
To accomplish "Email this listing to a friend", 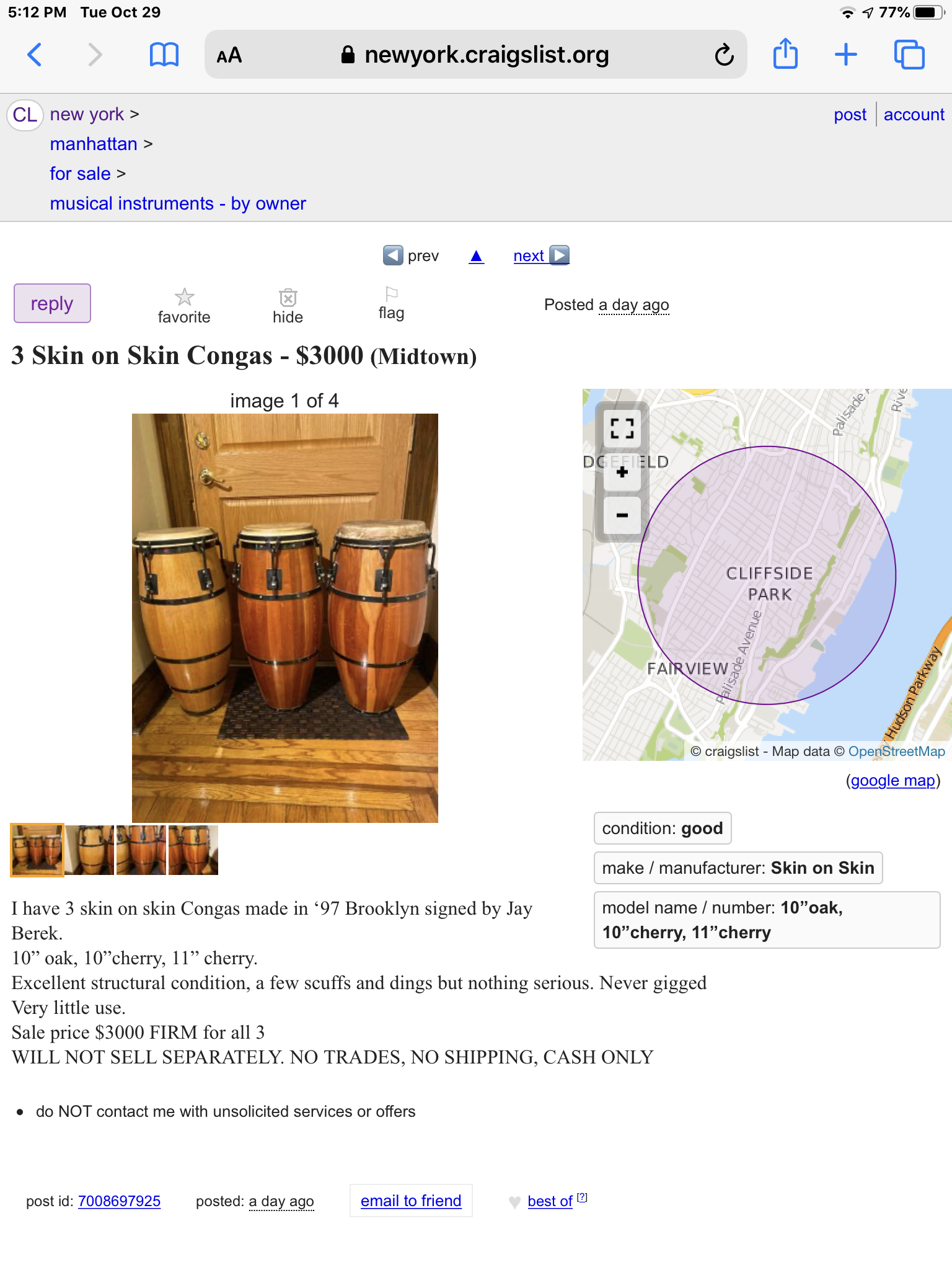I will [x=411, y=1201].
